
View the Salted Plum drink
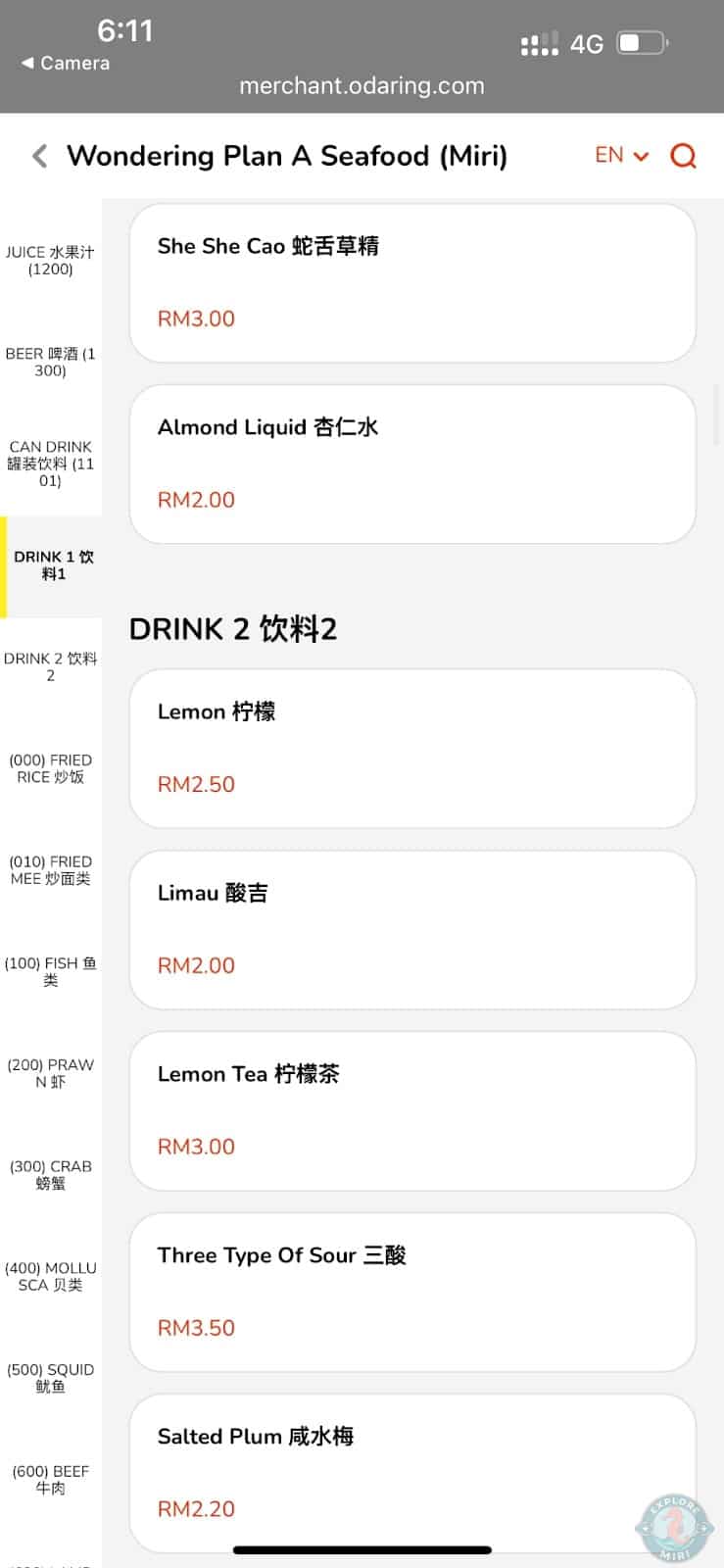(x=412, y=1470)
